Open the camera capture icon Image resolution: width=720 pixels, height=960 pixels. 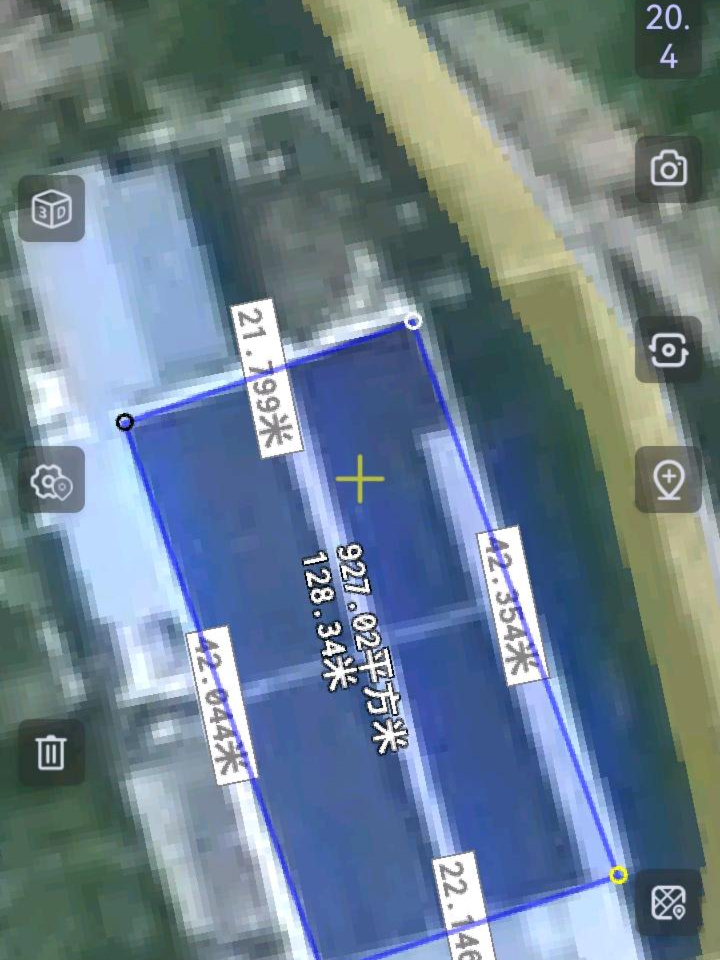(669, 169)
